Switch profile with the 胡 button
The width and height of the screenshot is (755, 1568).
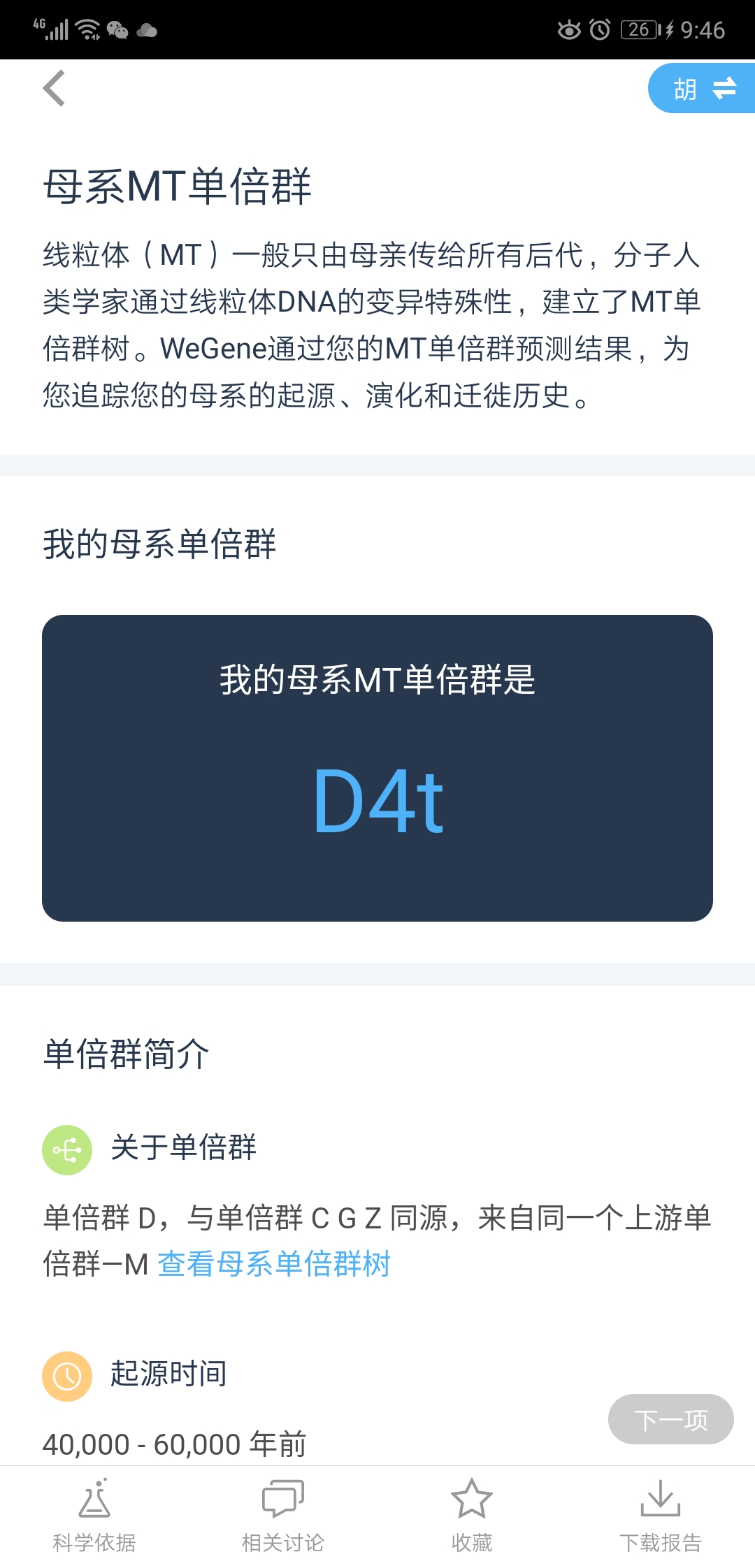pyautogui.click(x=701, y=88)
